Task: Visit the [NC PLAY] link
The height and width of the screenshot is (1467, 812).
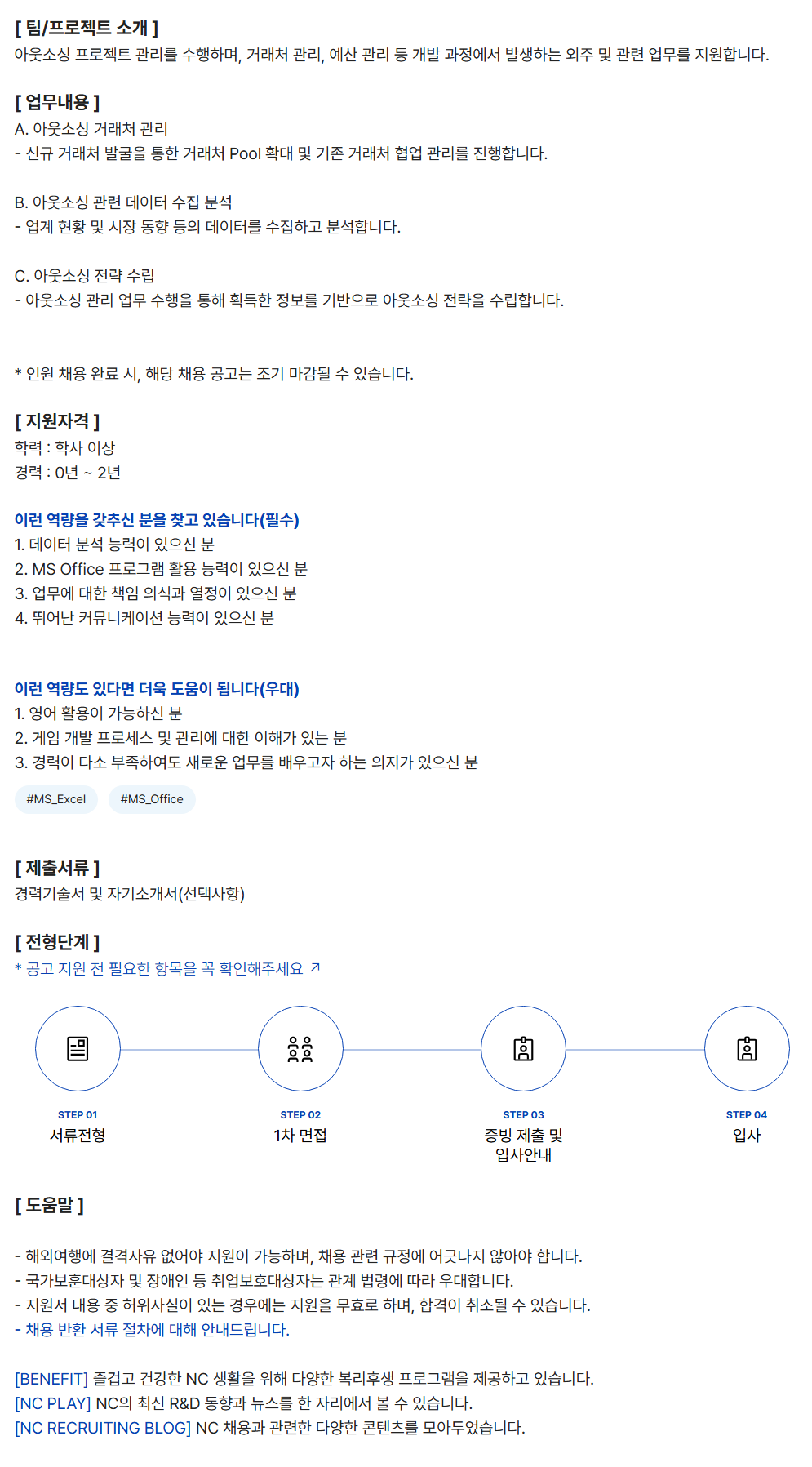Action: point(53,1403)
